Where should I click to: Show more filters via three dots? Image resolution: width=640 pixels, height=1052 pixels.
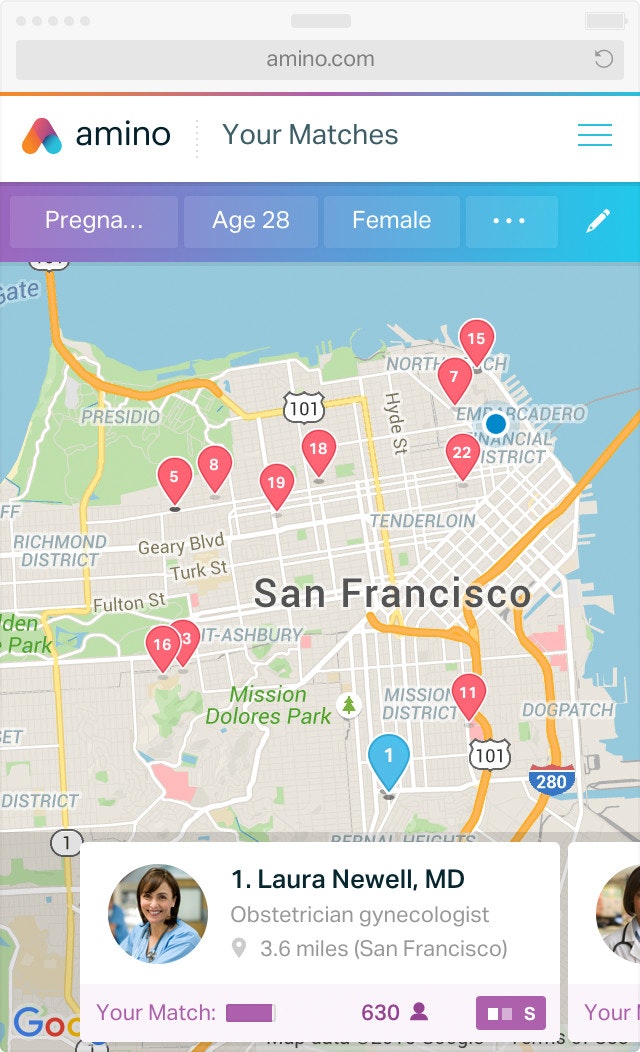(511, 221)
